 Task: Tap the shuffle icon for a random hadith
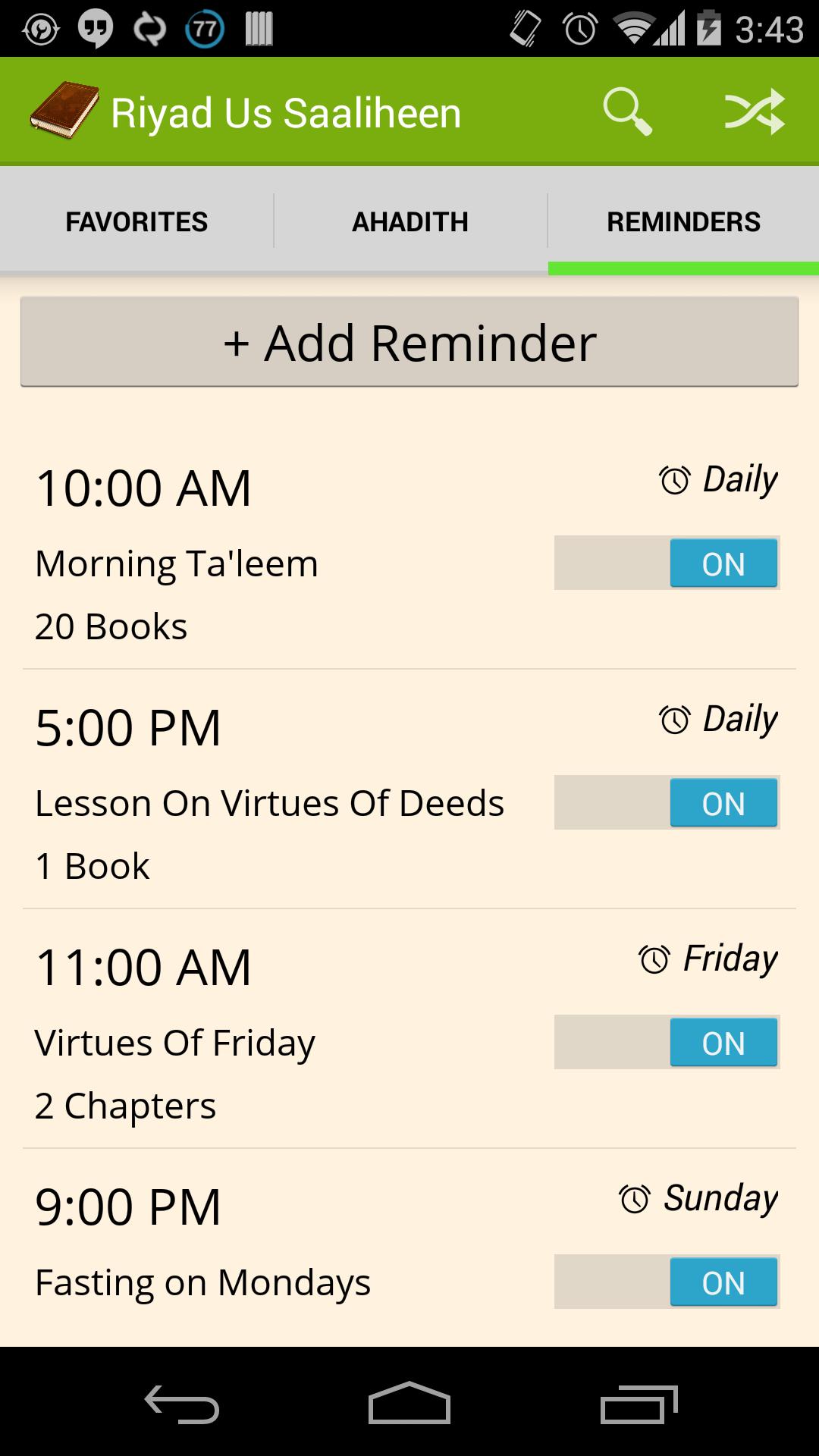754,112
